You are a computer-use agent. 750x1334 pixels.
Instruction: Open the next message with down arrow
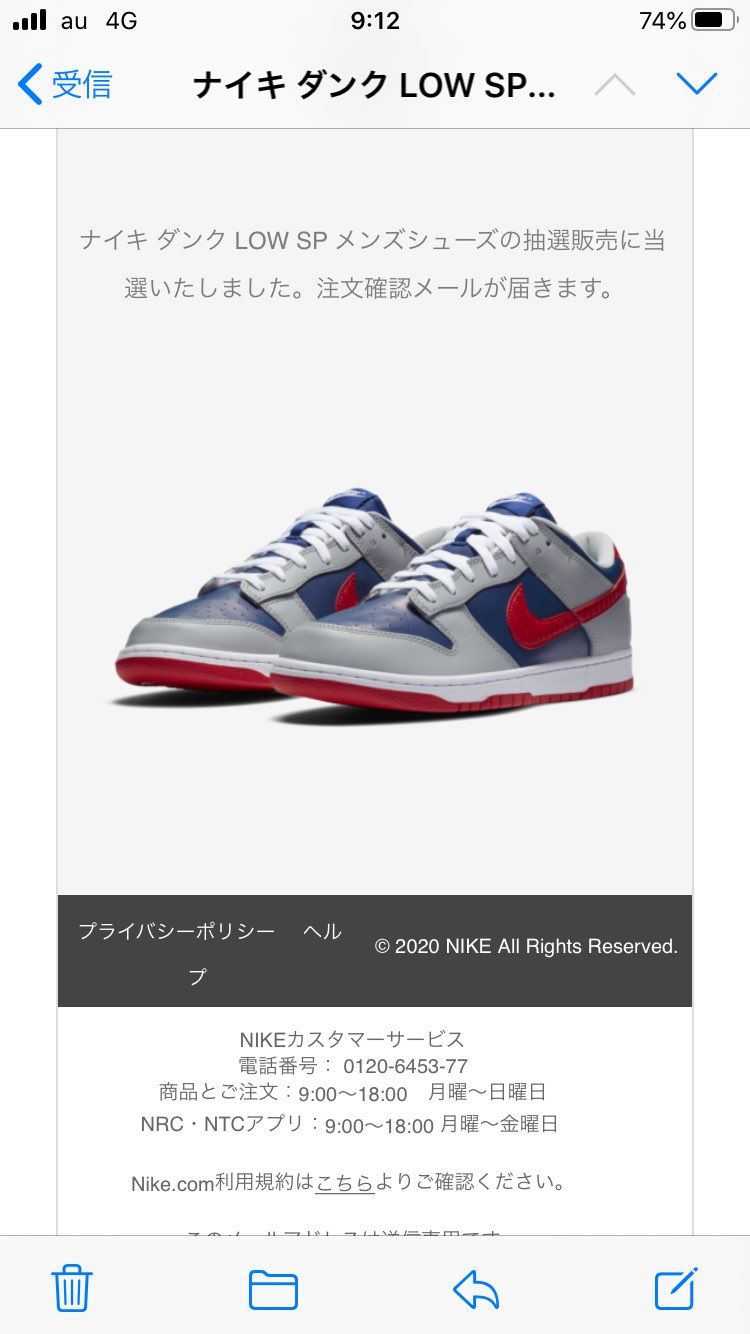696,85
